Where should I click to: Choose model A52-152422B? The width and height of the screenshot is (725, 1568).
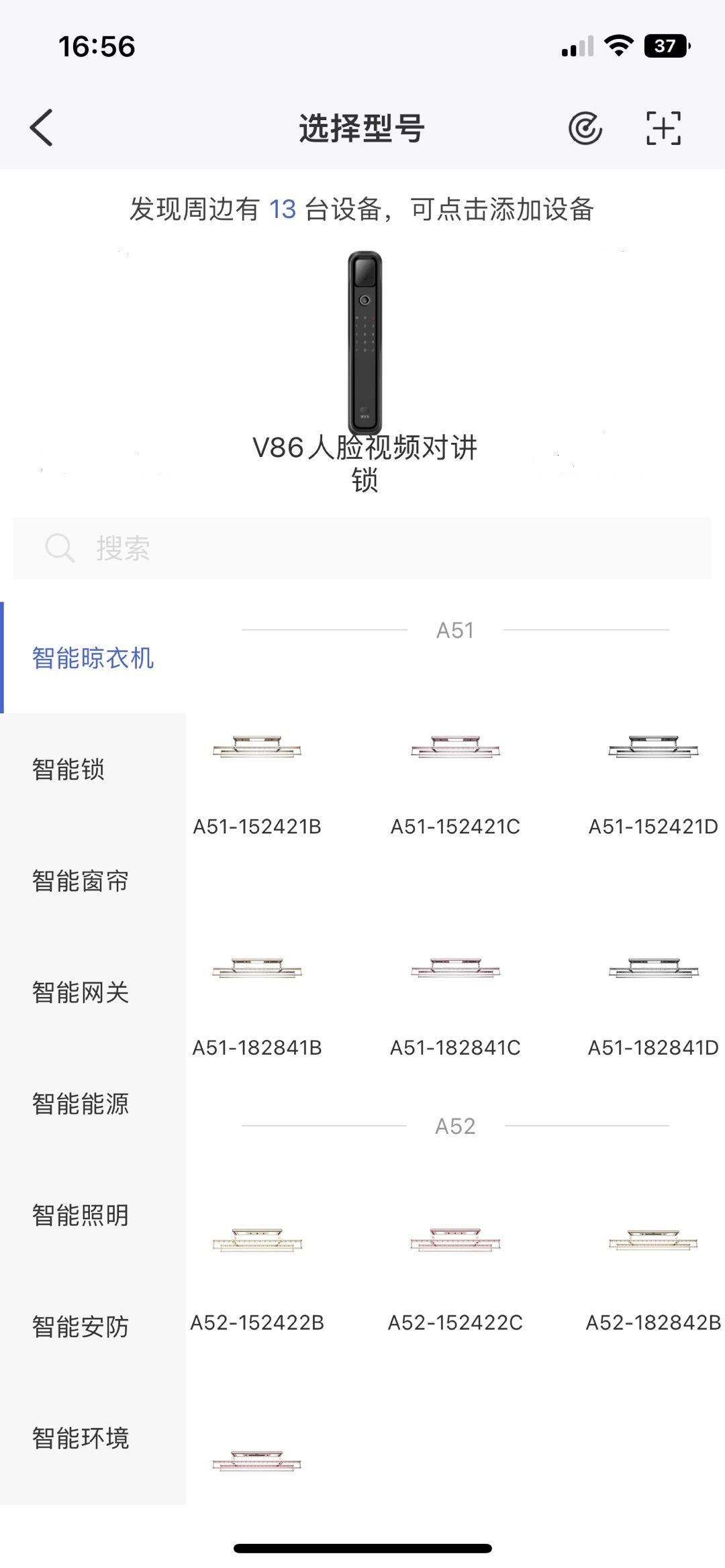pyautogui.click(x=257, y=1275)
